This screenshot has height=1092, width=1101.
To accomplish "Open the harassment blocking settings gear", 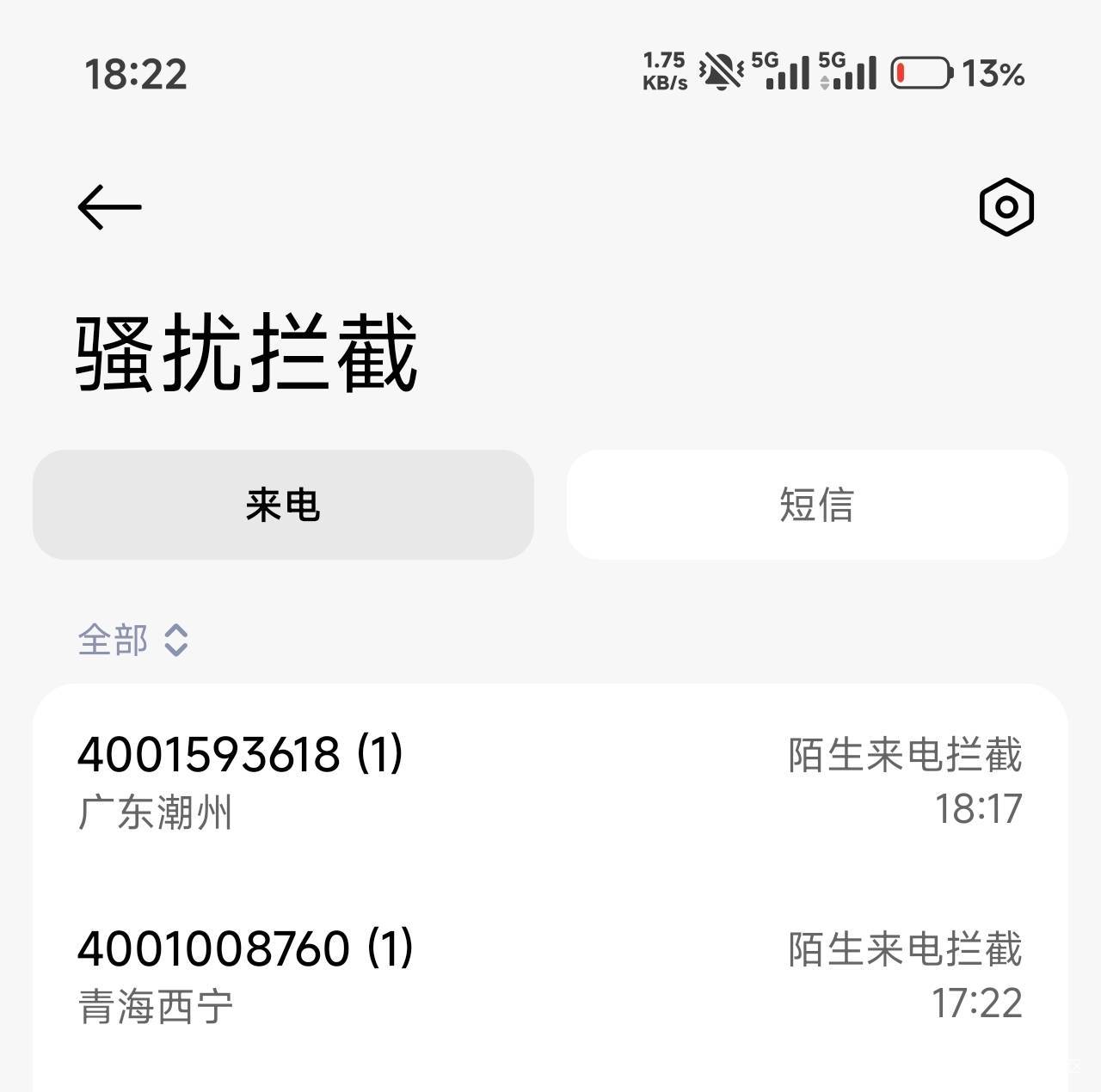I will [x=1006, y=206].
